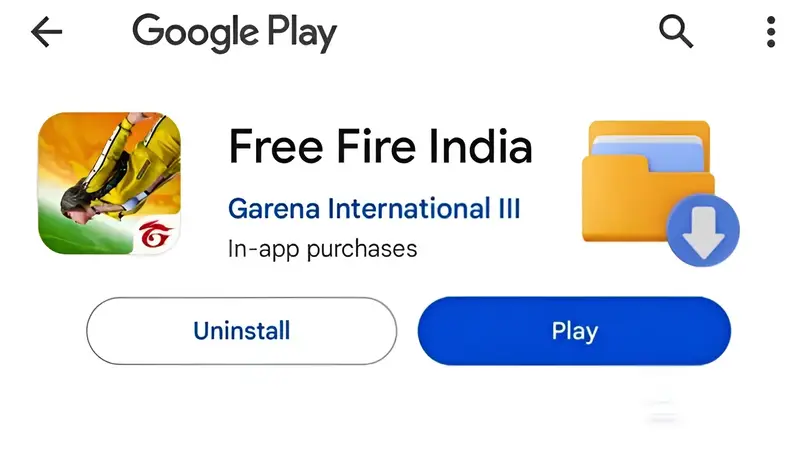Open the Garena International III developer page
Image resolution: width=800 pixels, height=449 pixels.
[x=374, y=209]
